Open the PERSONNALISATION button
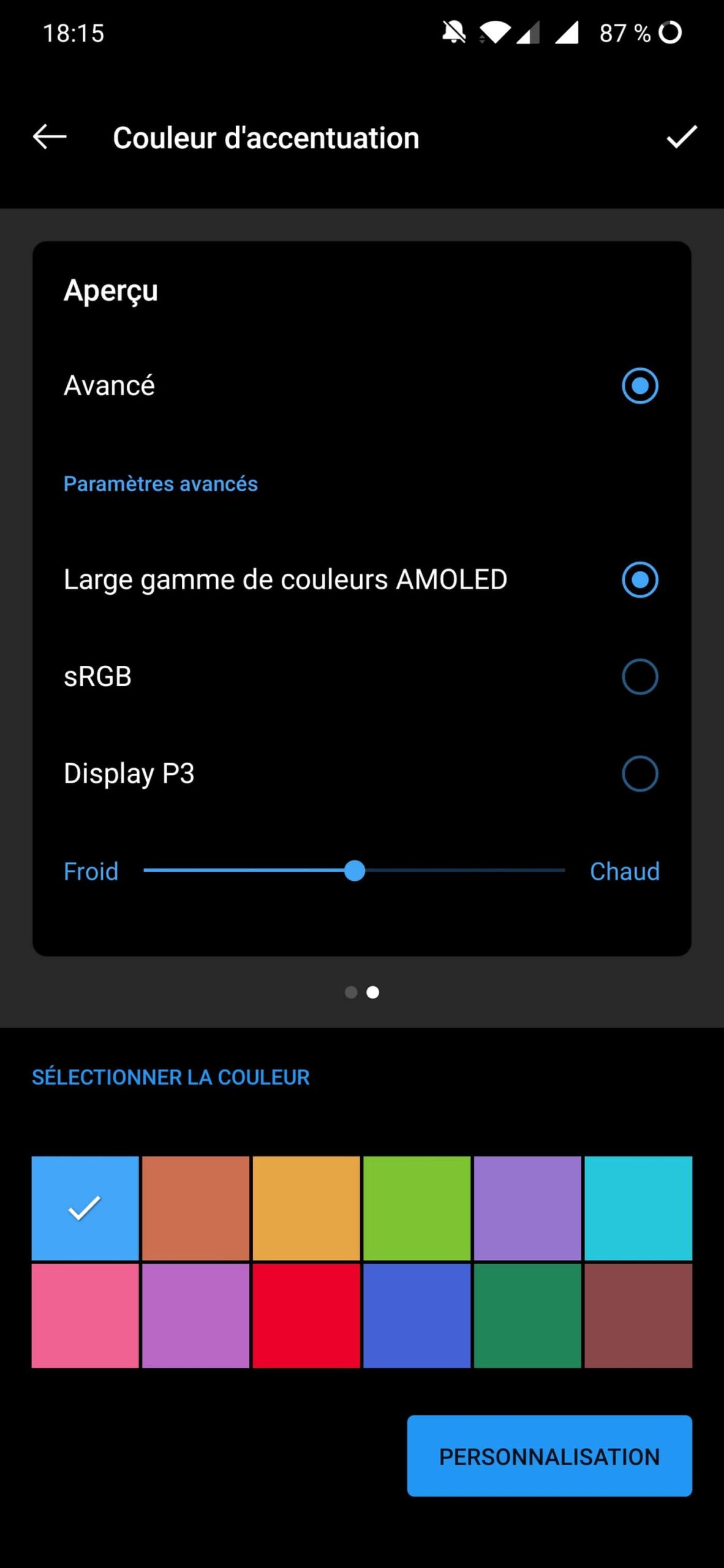 (x=549, y=1457)
